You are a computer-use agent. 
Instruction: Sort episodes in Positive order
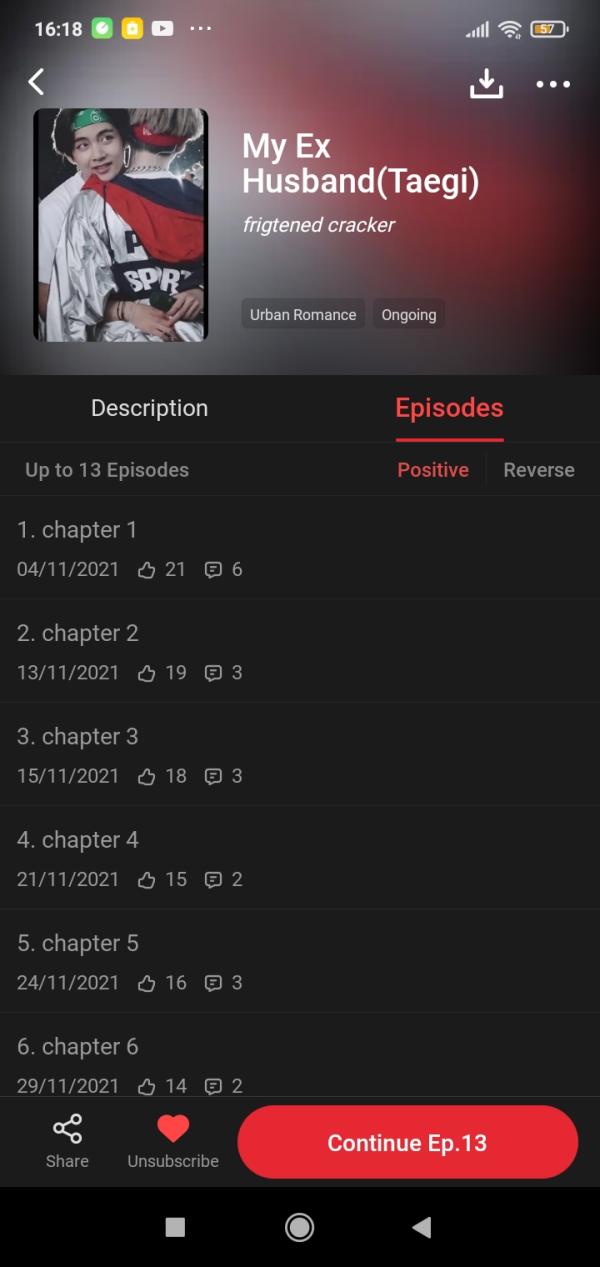pyautogui.click(x=433, y=470)
